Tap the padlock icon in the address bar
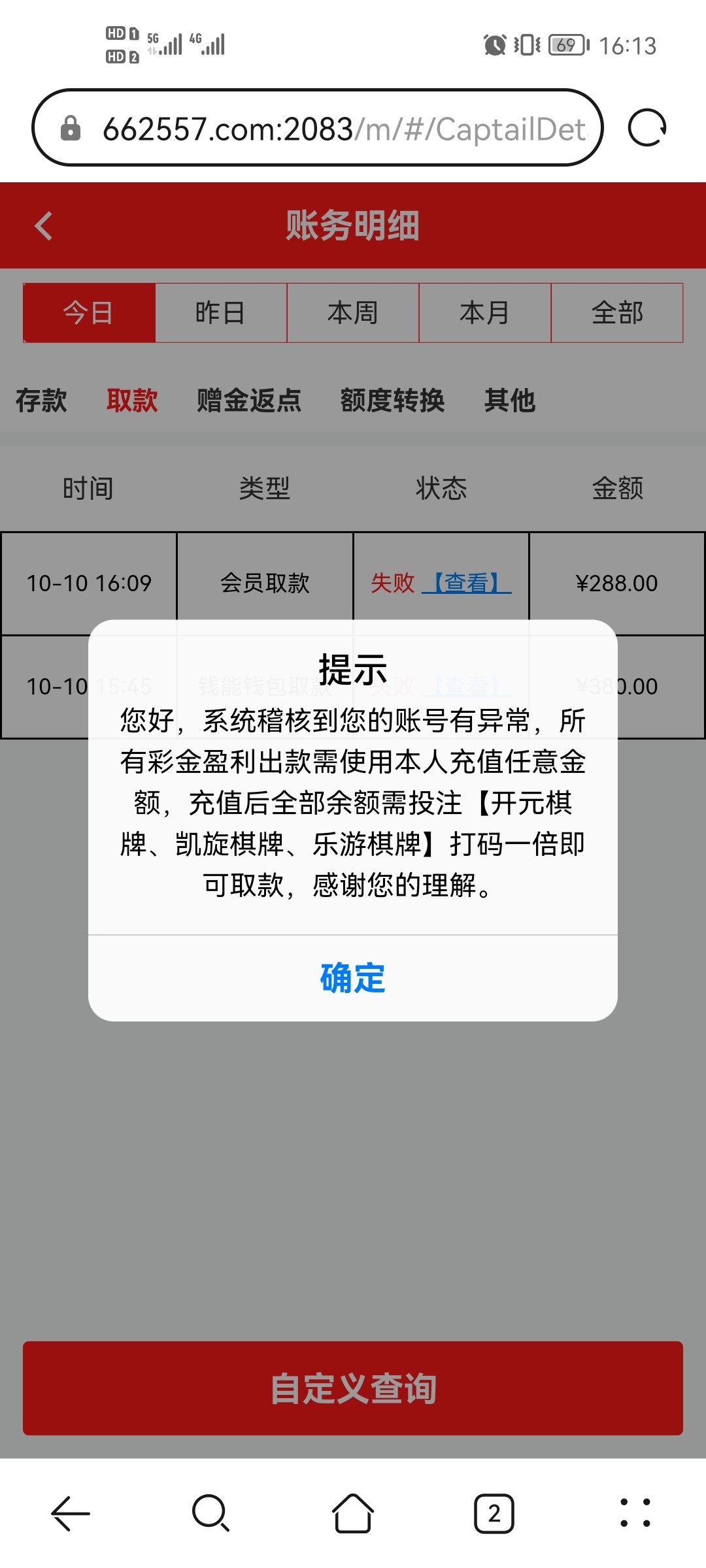Viewport: 706px width, 1568px height. 71,128
